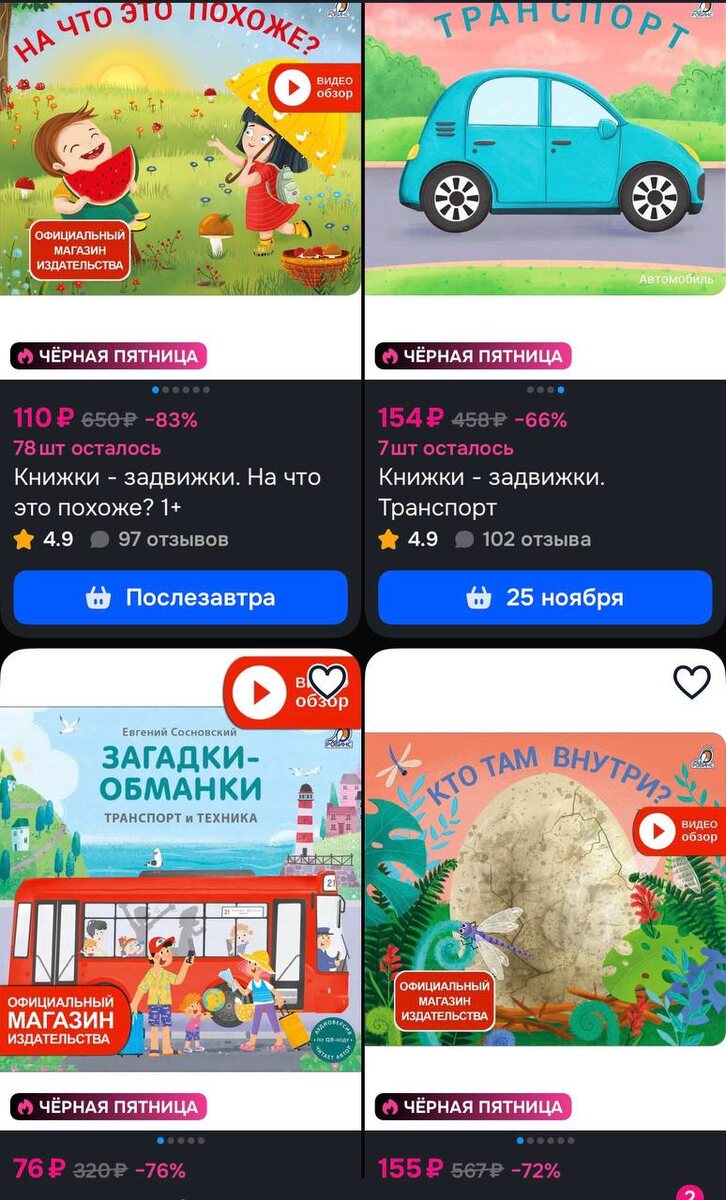Tap the video review play toggle on Загадки-обманки
The height and width of the screenshot is (1200, 726).
(262, 691)
